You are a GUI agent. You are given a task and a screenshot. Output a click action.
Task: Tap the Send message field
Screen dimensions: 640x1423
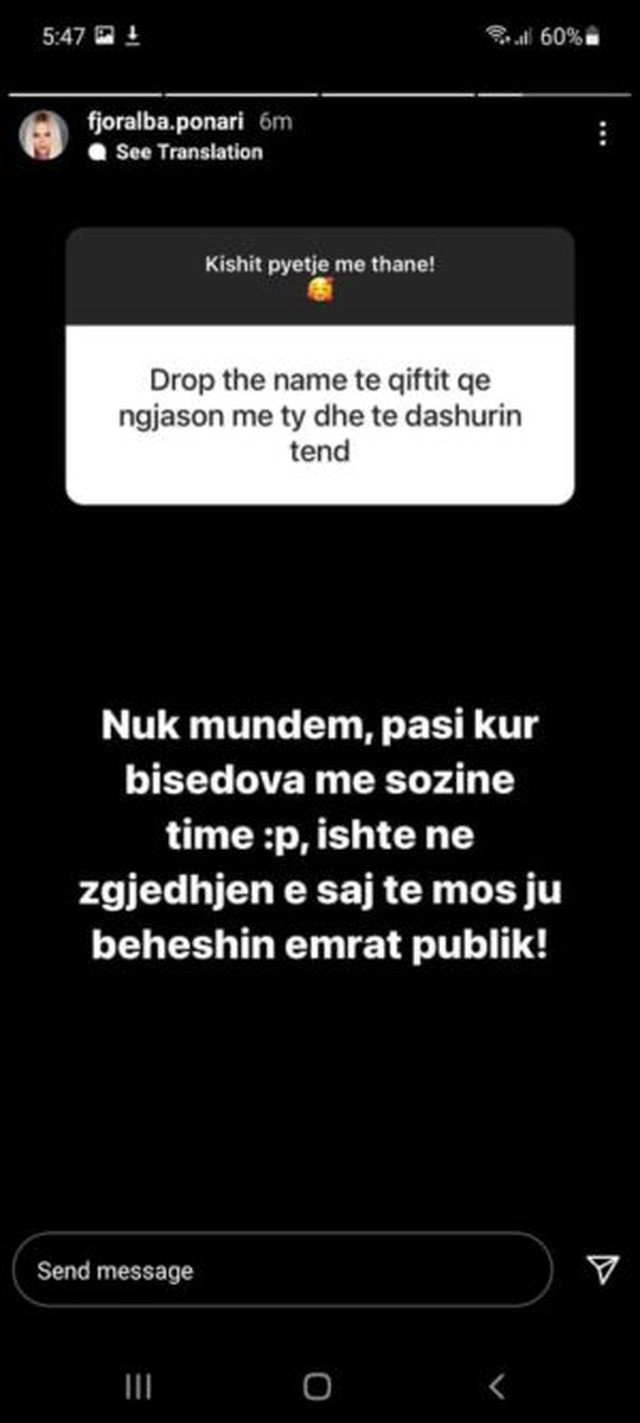click(x=282, y=1271)
